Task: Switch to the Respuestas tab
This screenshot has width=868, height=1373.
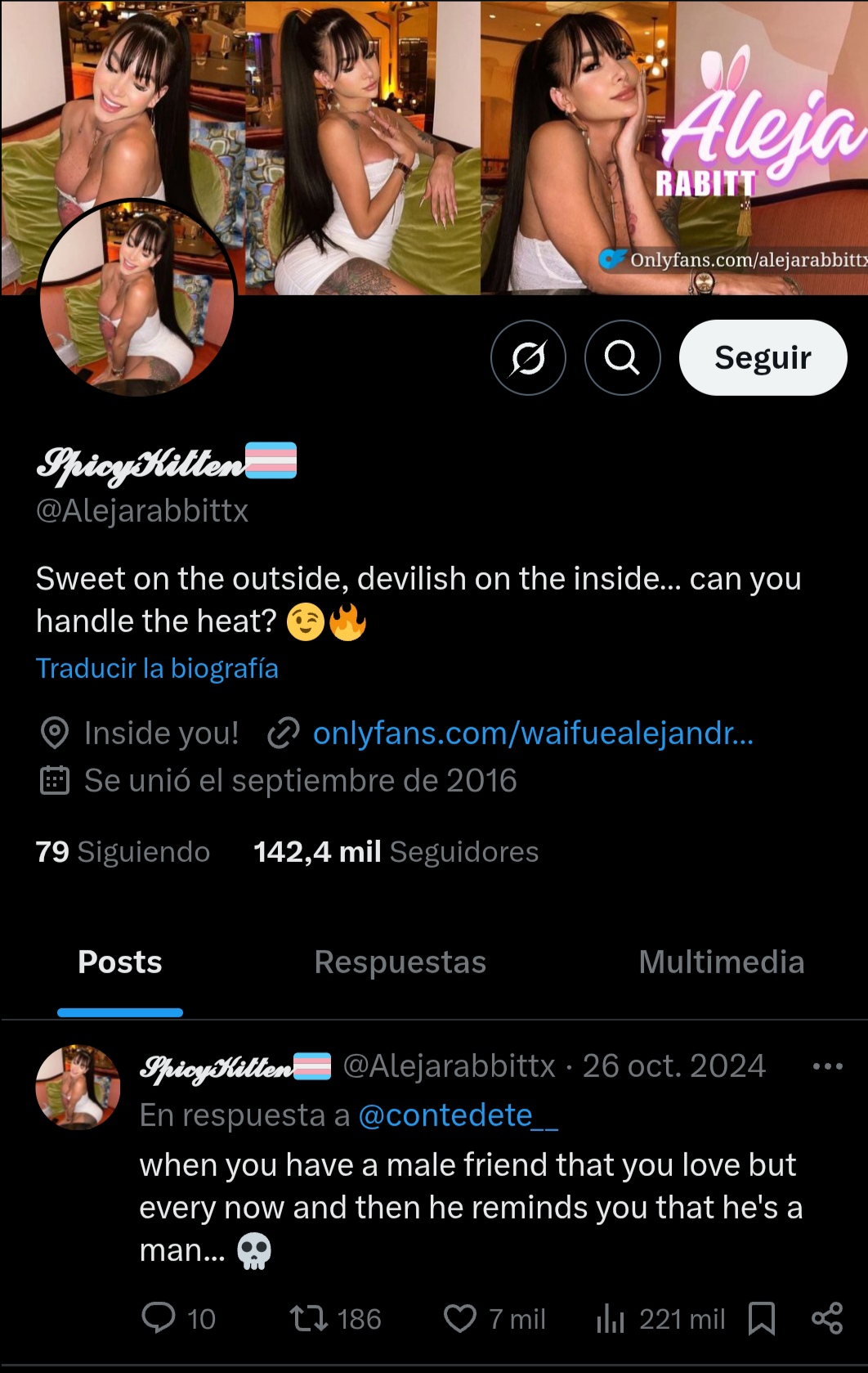Action: (x=400, y=962)
